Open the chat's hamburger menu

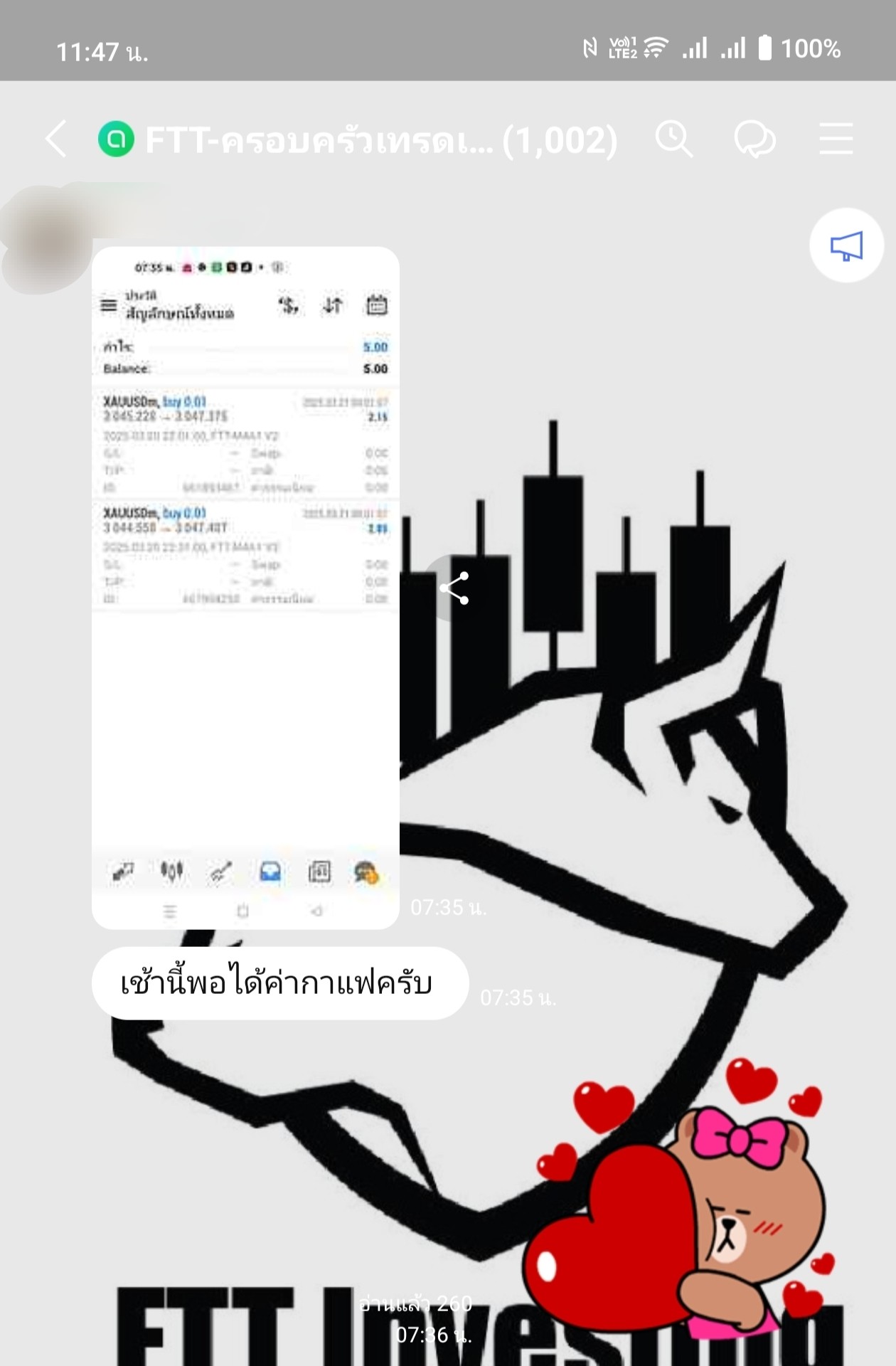(x=836, y=138)
